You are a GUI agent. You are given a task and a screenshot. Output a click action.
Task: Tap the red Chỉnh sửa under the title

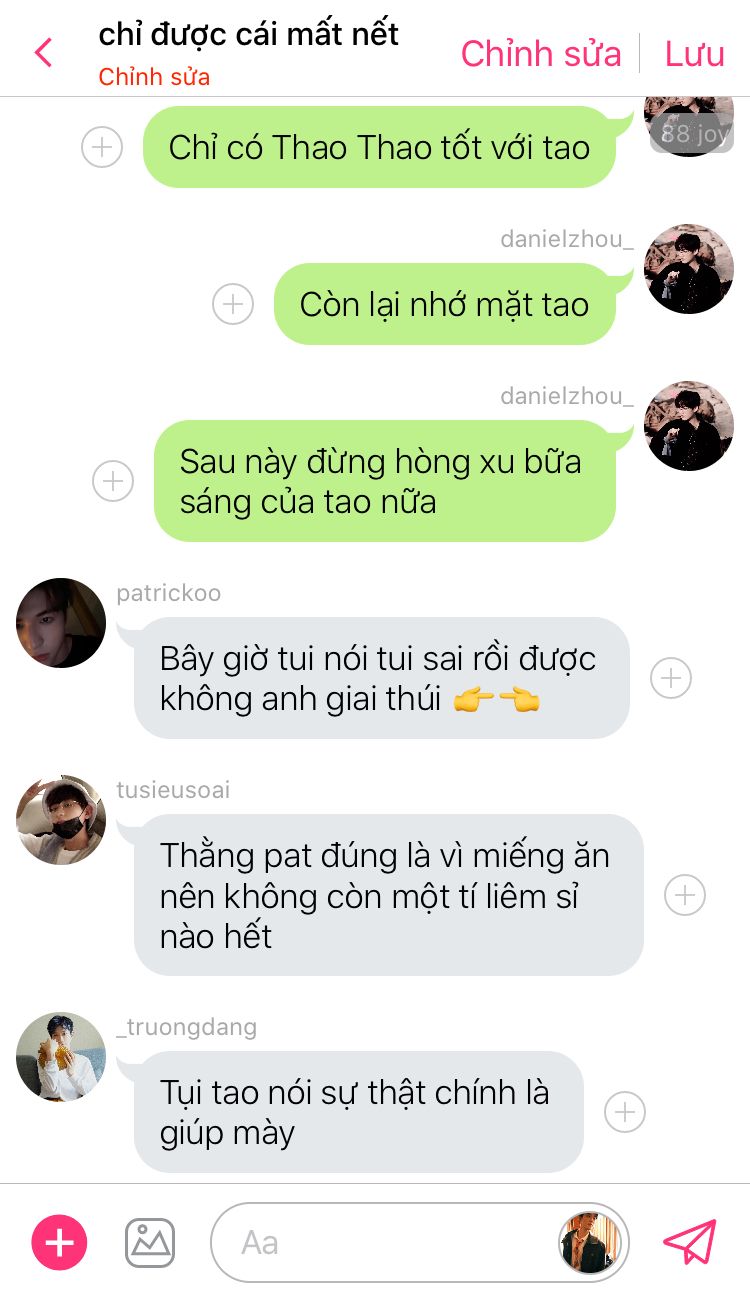click(154, 77)
